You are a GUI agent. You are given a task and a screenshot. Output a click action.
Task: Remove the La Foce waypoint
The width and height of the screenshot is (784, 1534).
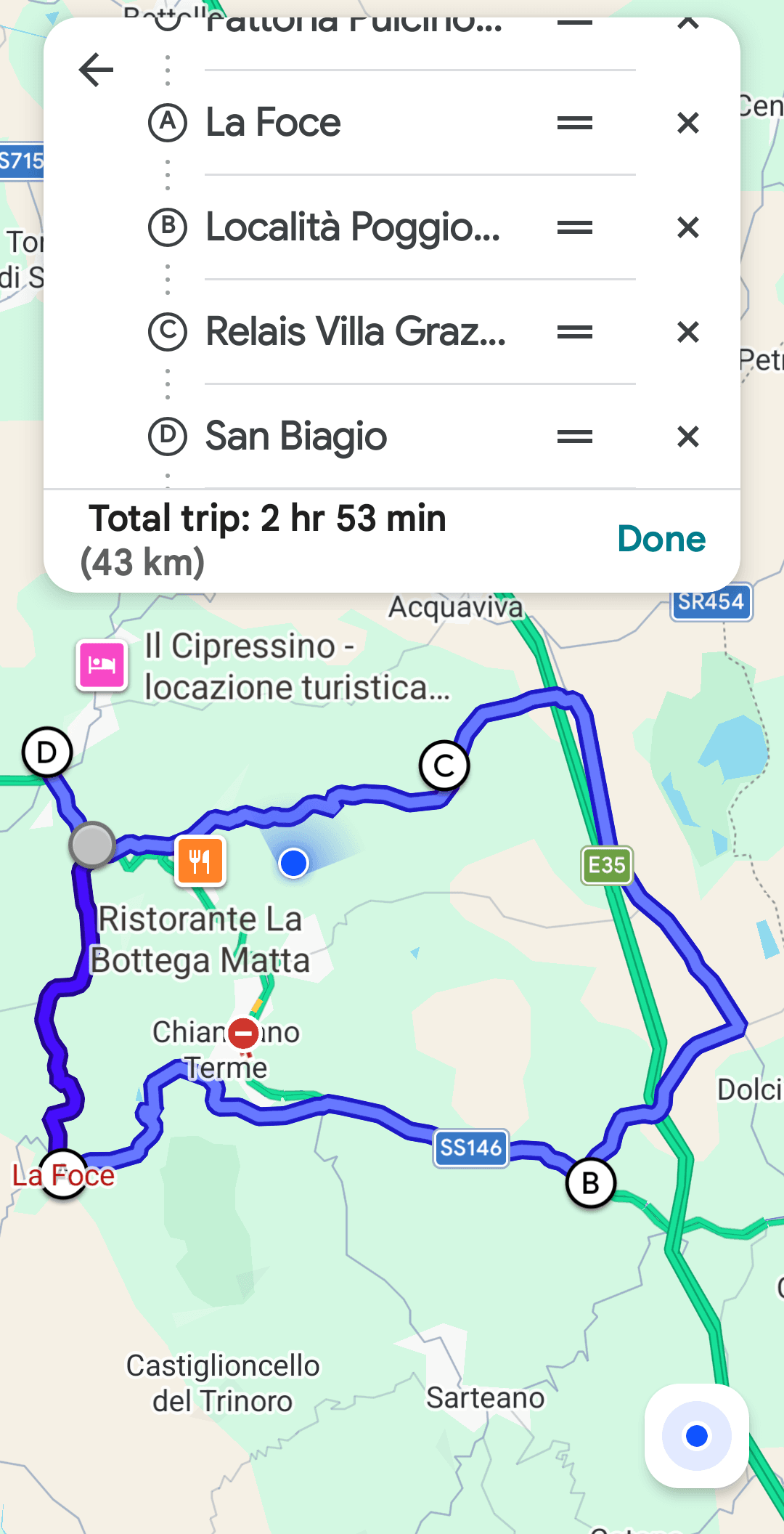click(x=687, y=123)
